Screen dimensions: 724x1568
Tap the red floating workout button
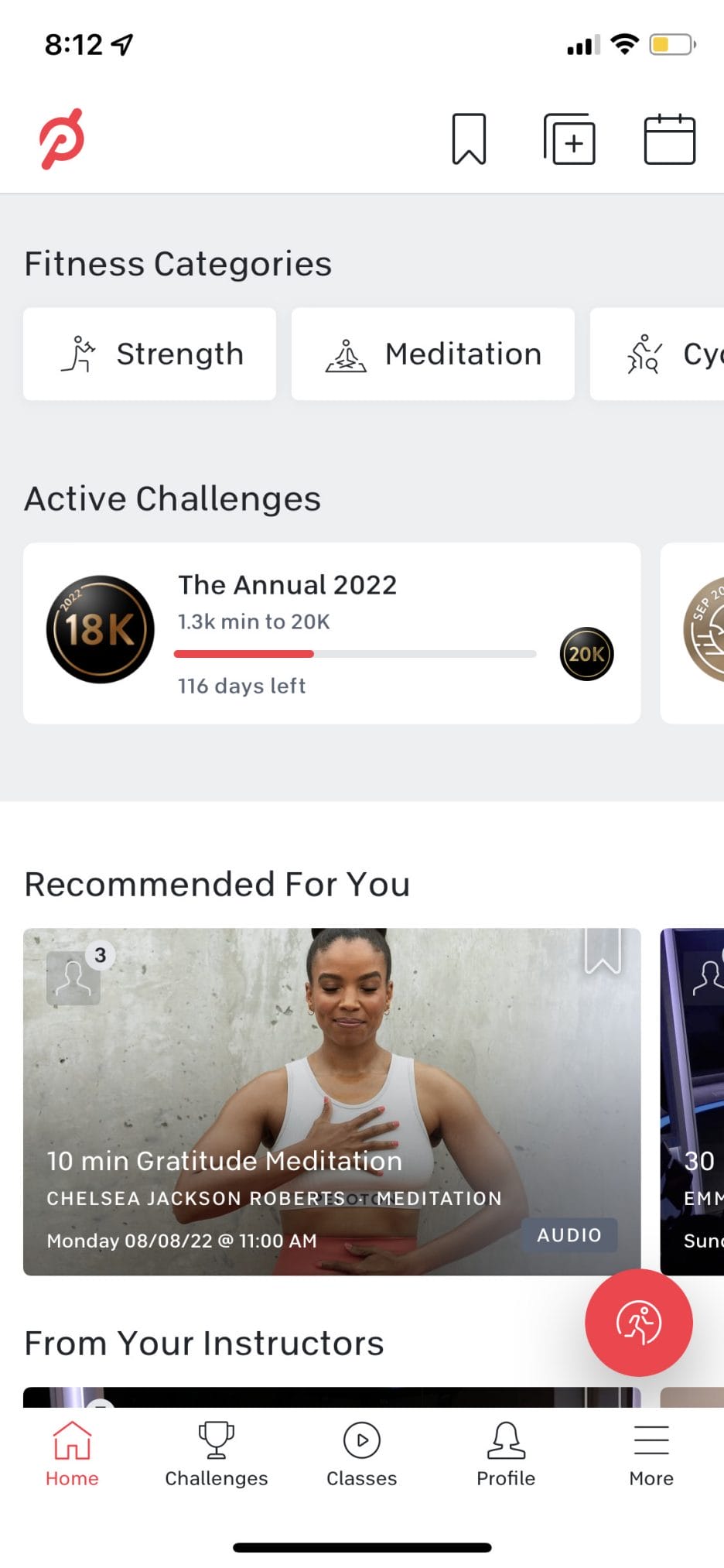[639, 1323]
